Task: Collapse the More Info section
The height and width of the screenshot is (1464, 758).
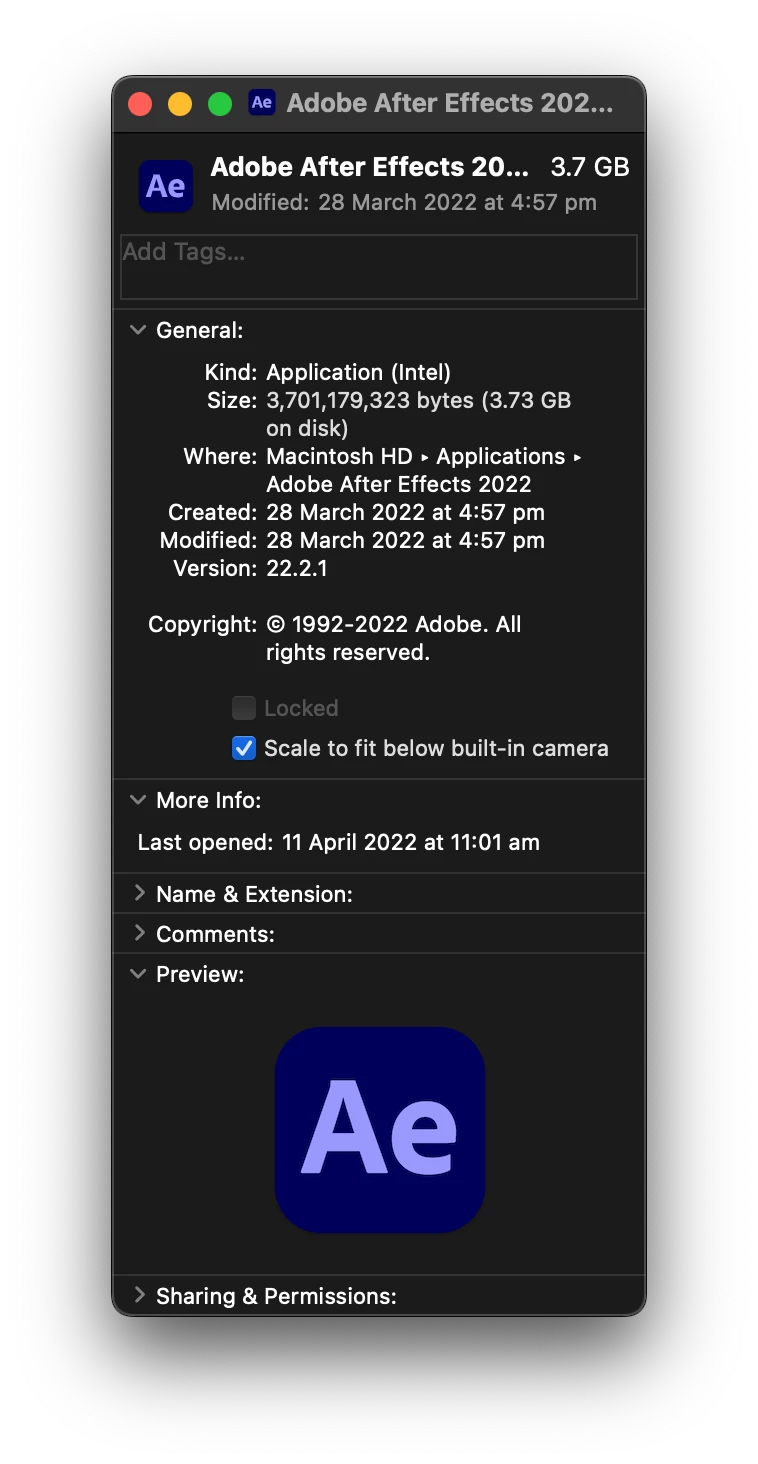Action: point(138,800)
